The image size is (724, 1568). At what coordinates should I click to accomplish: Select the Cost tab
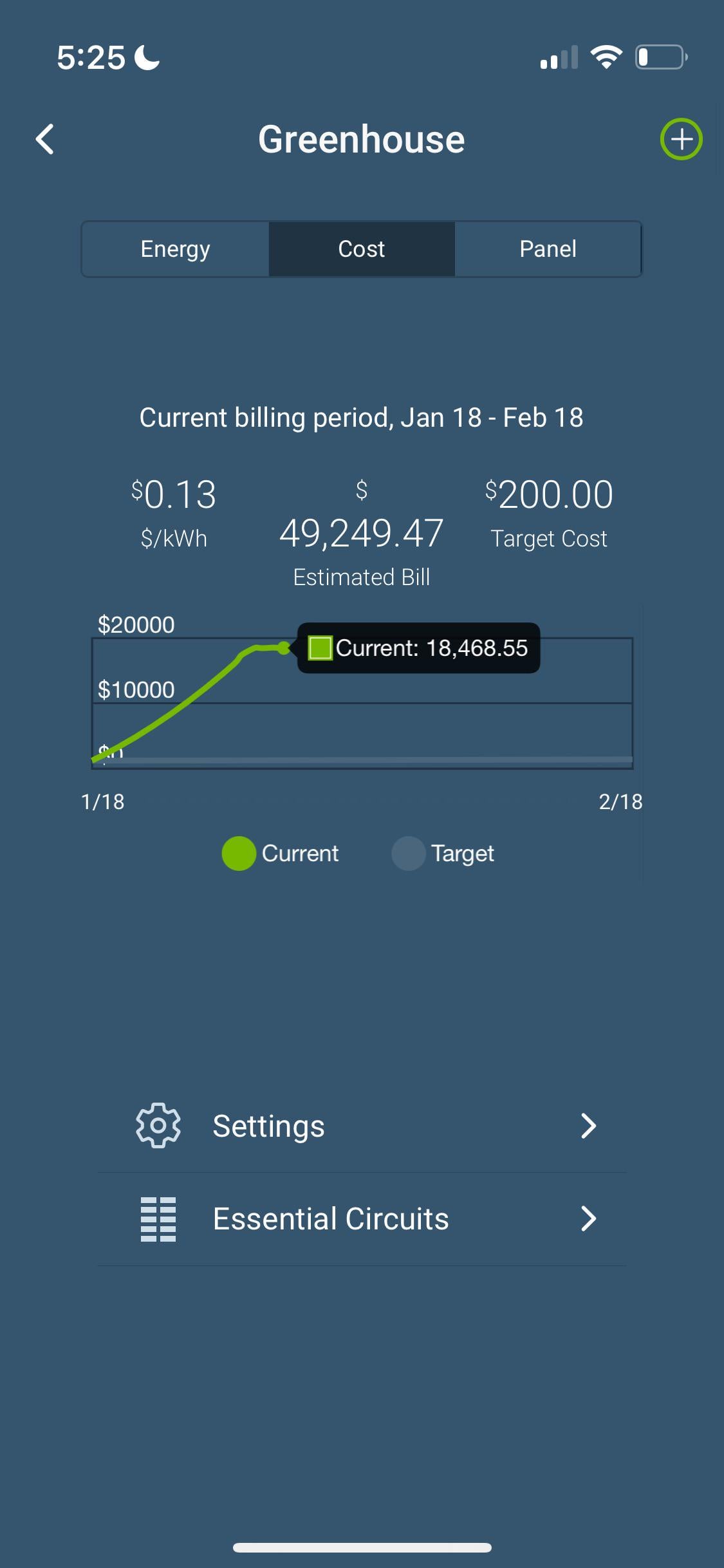coord(362,249)
